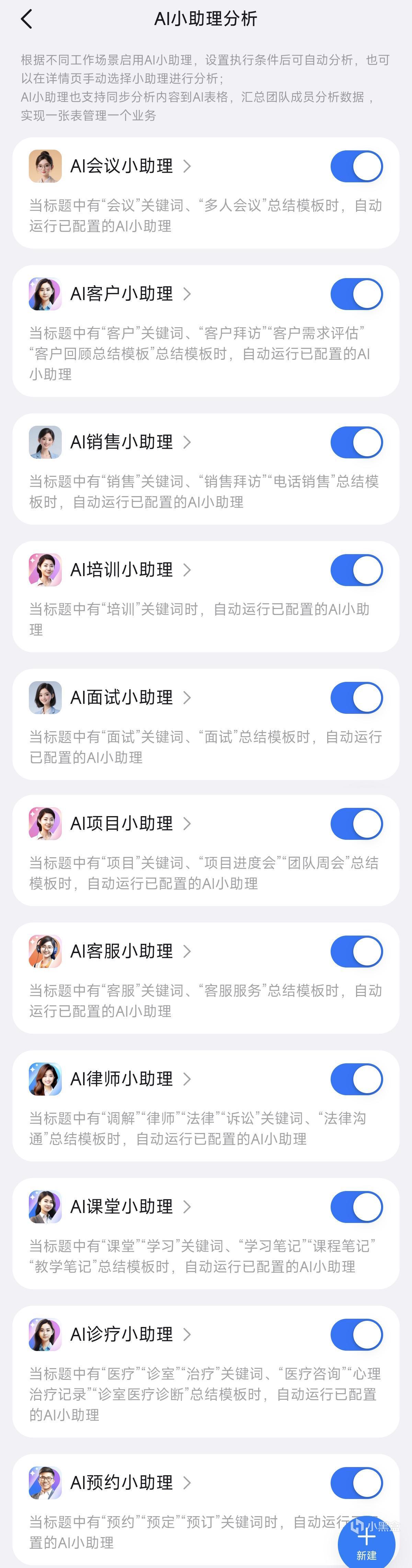This screenshot has height=1568, width=412.
Task: Turn off the AI会议小助理 switch
Action: point(357,166)
